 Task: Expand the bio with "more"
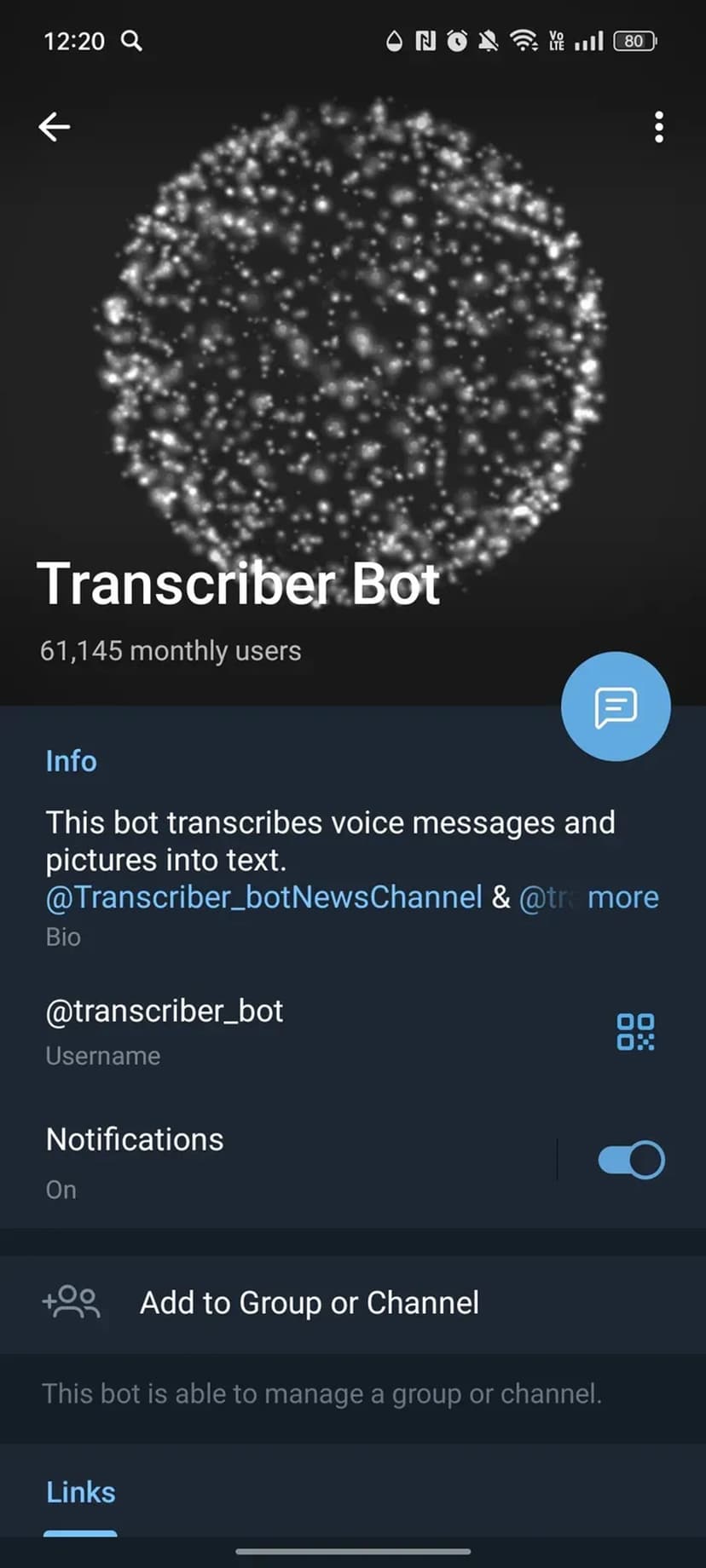point(622,897)
